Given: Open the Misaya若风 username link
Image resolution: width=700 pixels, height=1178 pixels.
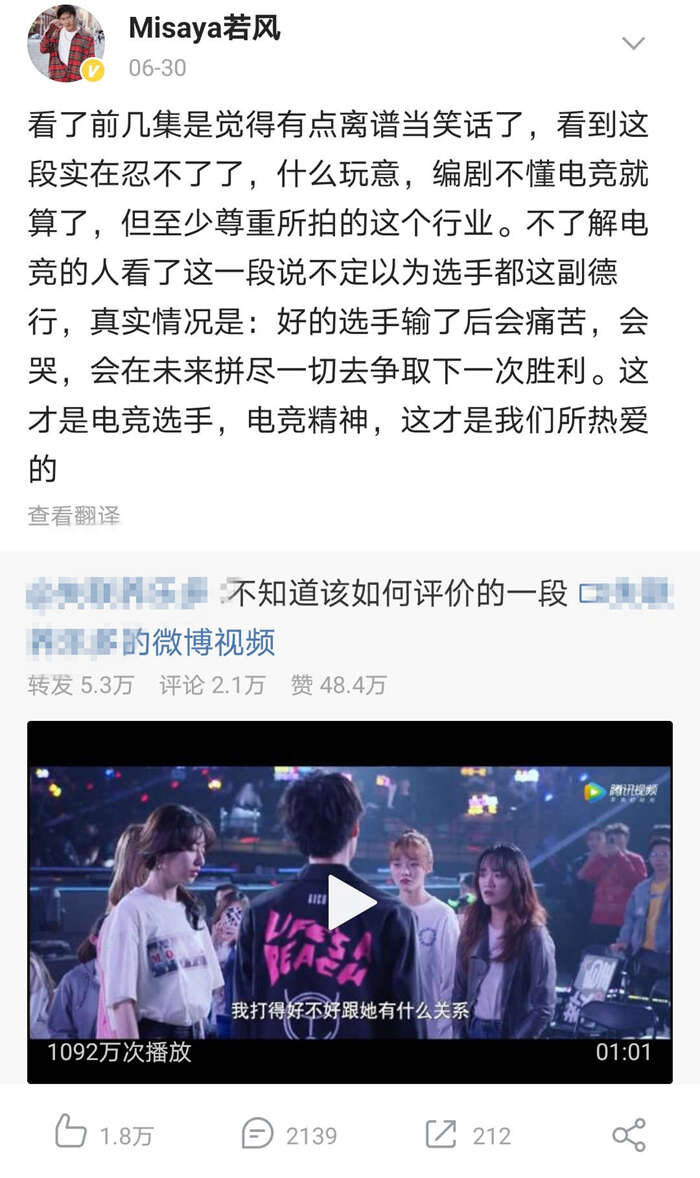Looking at the screenshot, I should coord(204,30).
